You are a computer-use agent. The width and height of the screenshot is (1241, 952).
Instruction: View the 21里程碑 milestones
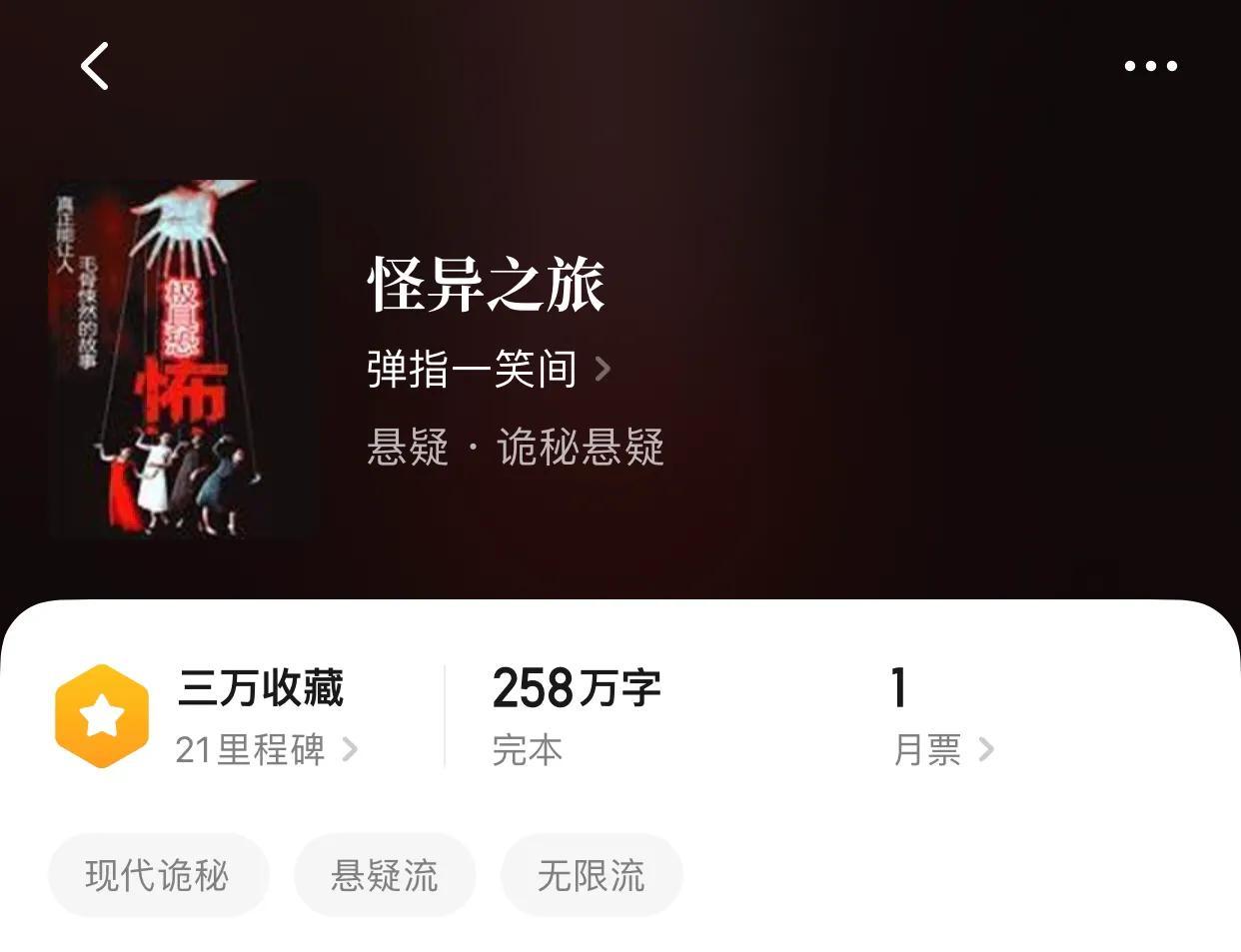coord(265,749)
